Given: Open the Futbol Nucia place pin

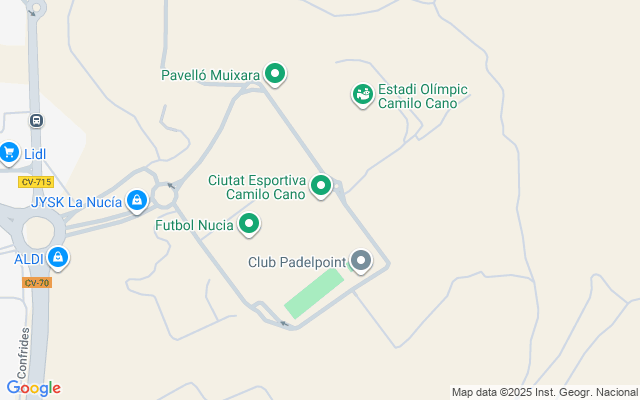Looking at the screenshot, I should [248, 225].
